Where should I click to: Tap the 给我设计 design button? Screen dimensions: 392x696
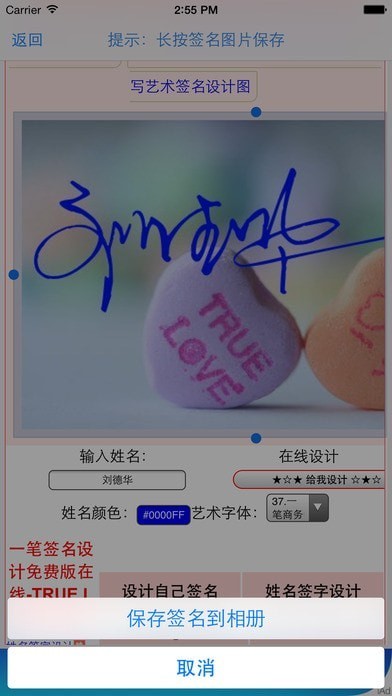pos(309,480)
